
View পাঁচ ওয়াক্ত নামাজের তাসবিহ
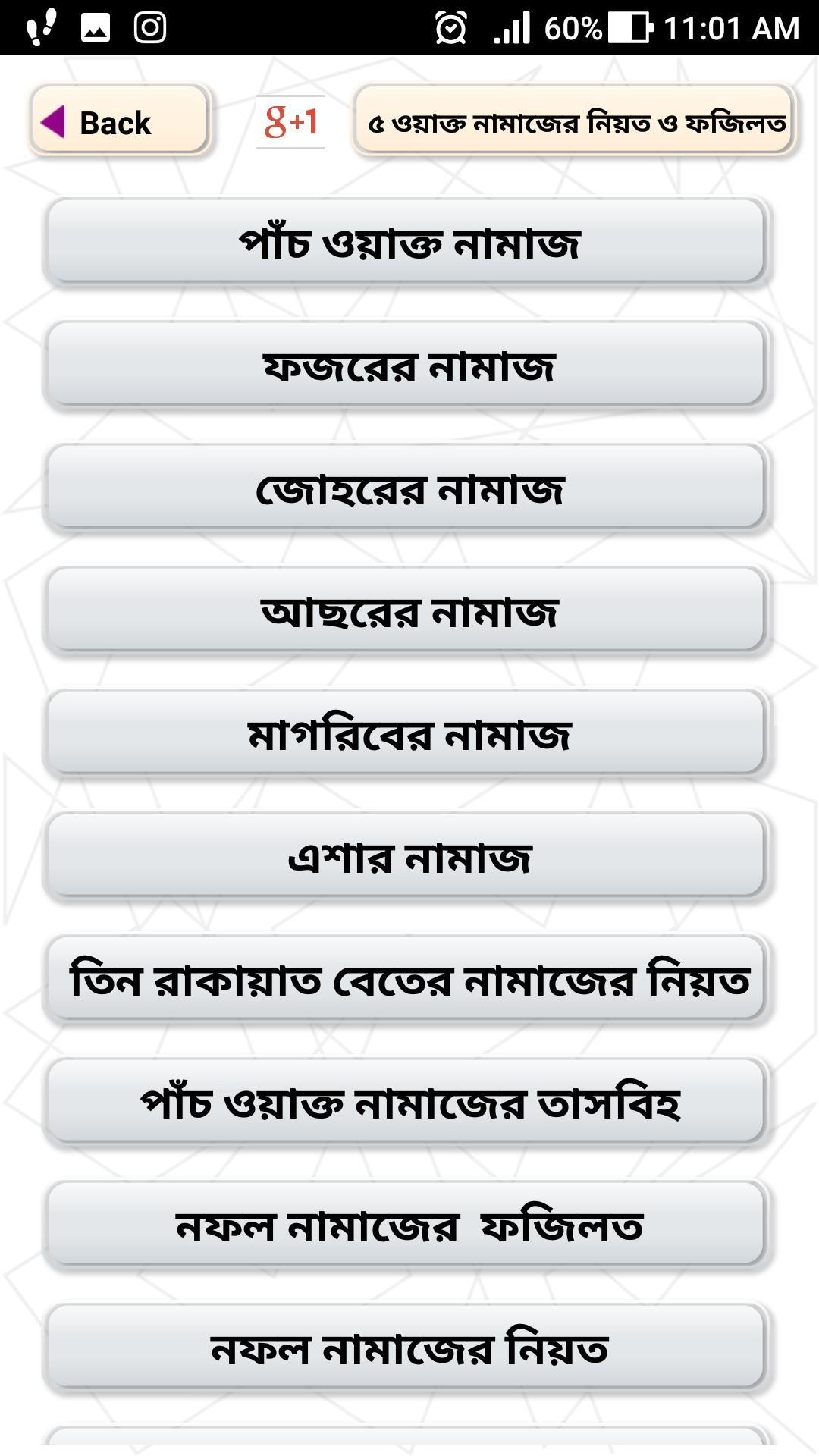[406, 1102]
